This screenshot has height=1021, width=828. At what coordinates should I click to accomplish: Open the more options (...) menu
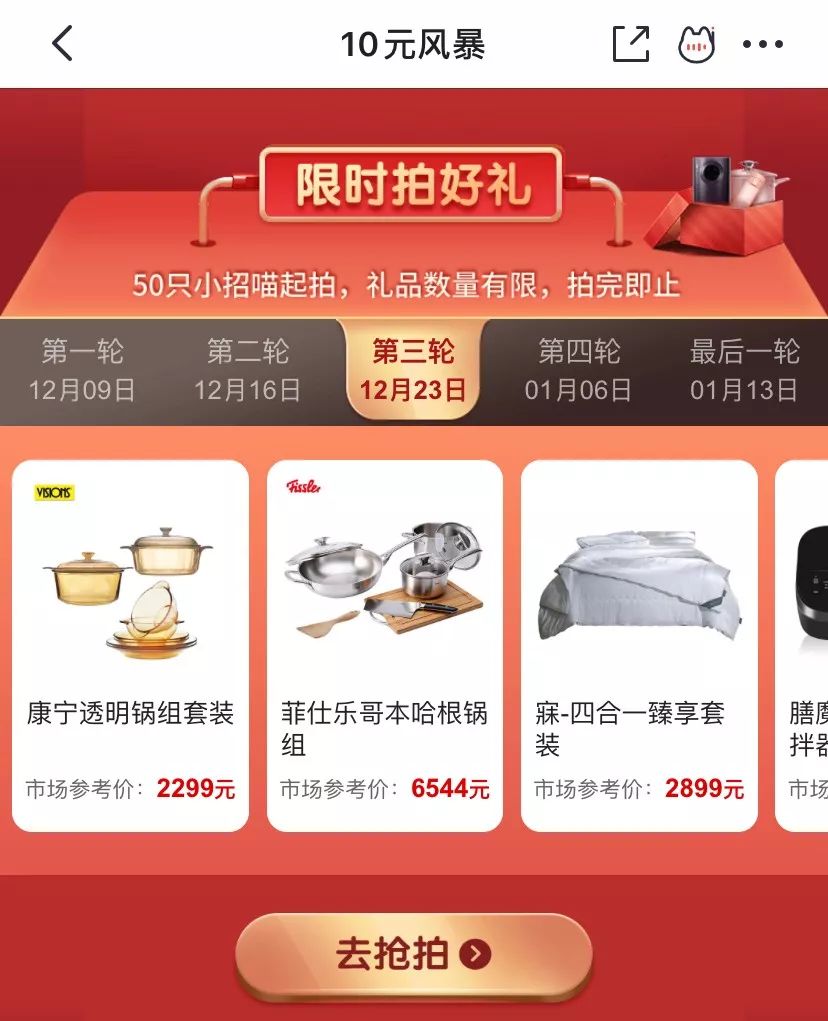click(x=764, y=44)
